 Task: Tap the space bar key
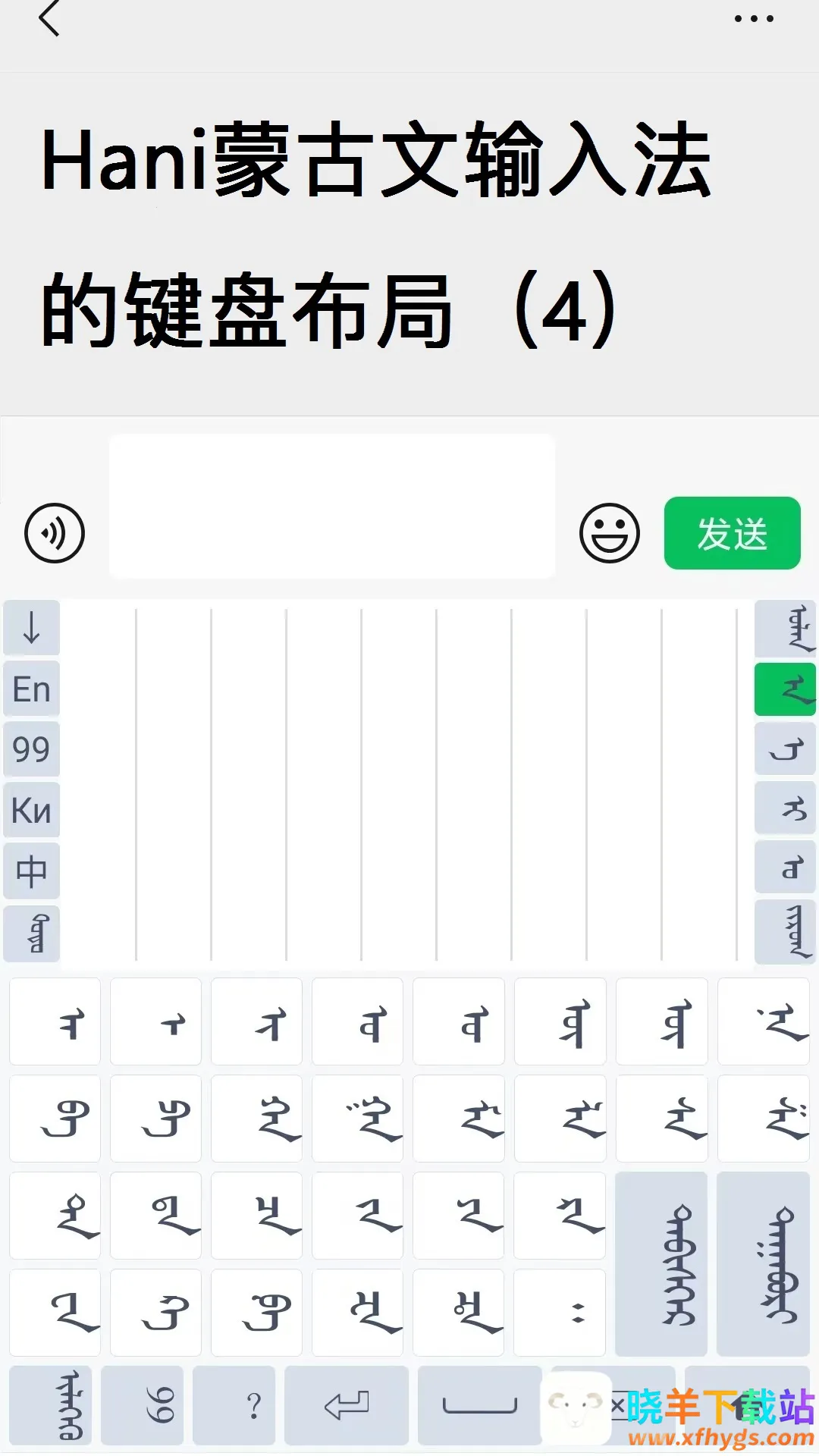coord(479,1405)
